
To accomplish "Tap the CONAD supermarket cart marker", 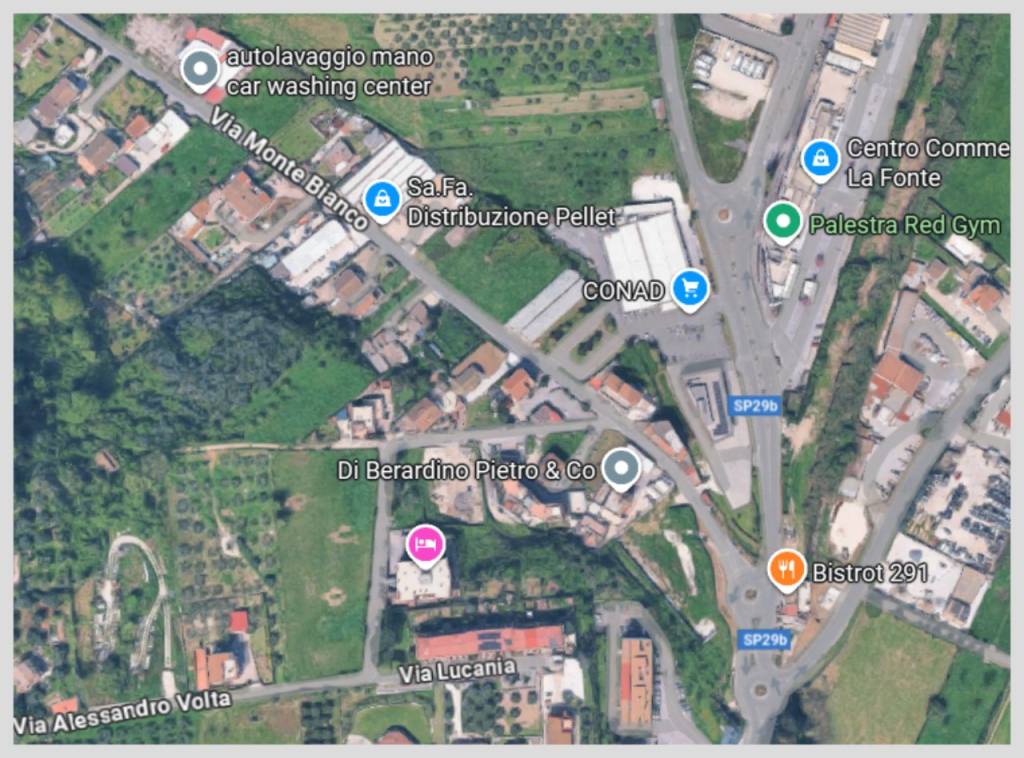I will (x=689, y=289).
